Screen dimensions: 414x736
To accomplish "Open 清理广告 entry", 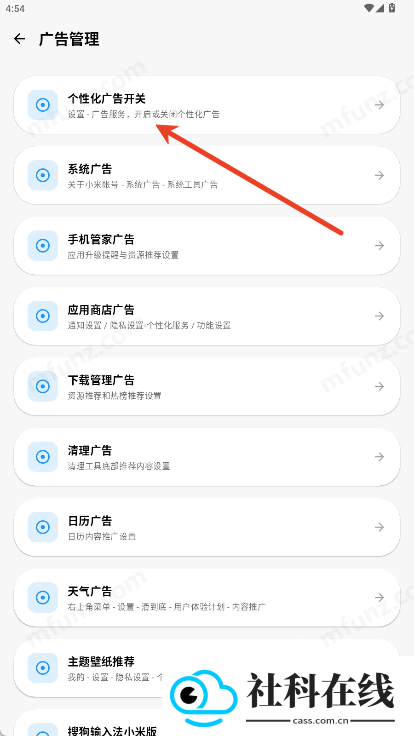I will point(207,457).
